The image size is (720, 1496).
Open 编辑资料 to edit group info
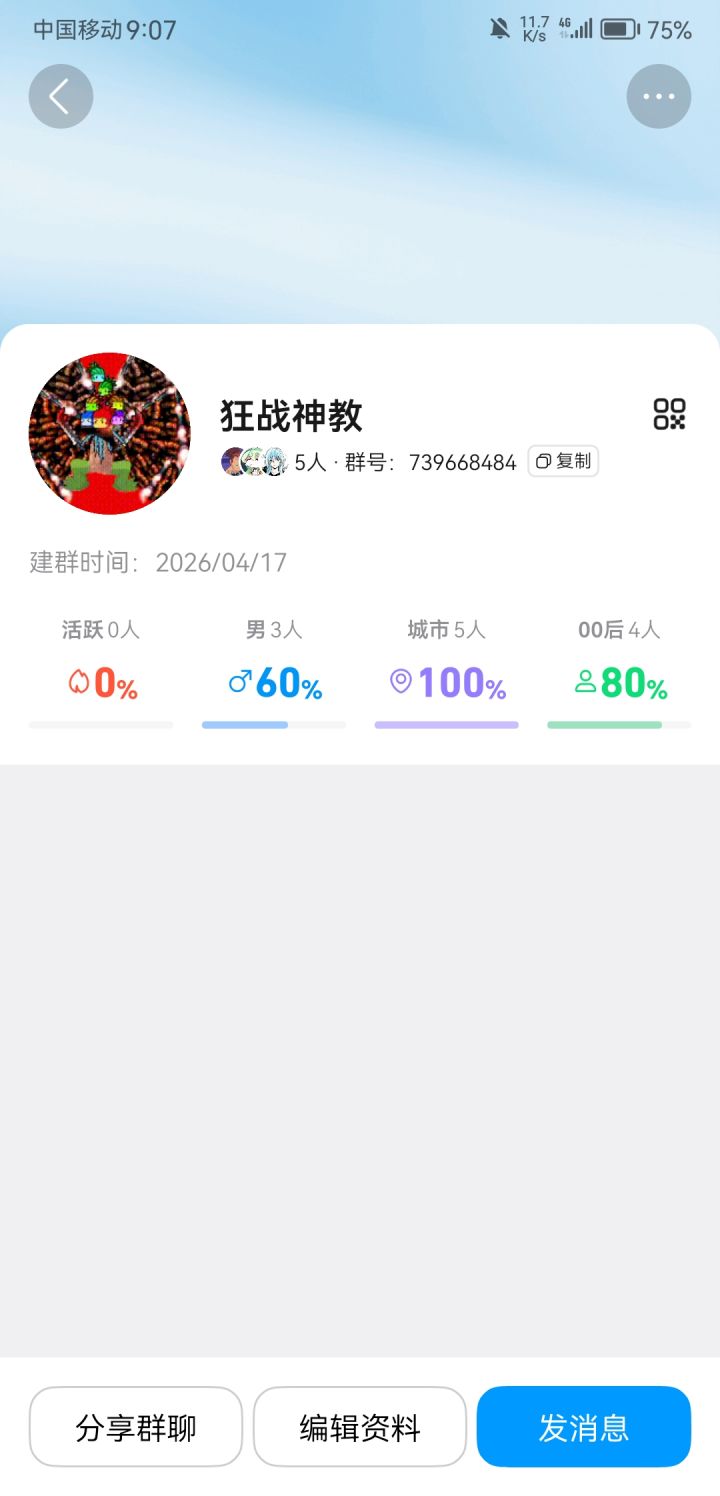360,1427
